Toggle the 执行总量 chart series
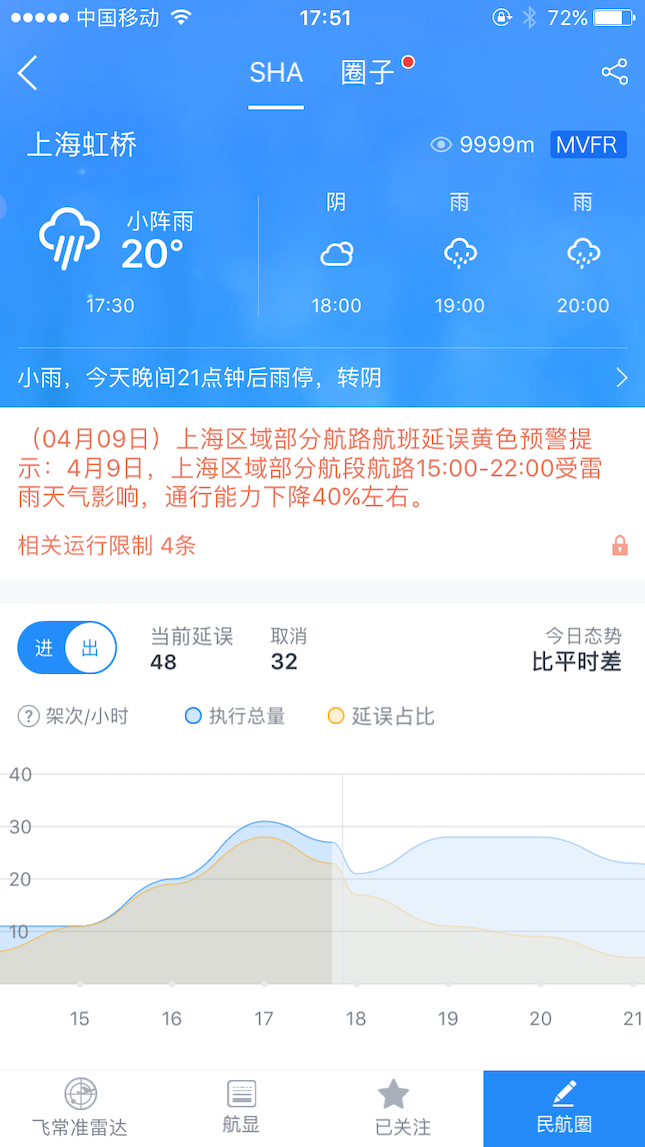This screenshot has height=1147, width=645. [x=236, y=716]
